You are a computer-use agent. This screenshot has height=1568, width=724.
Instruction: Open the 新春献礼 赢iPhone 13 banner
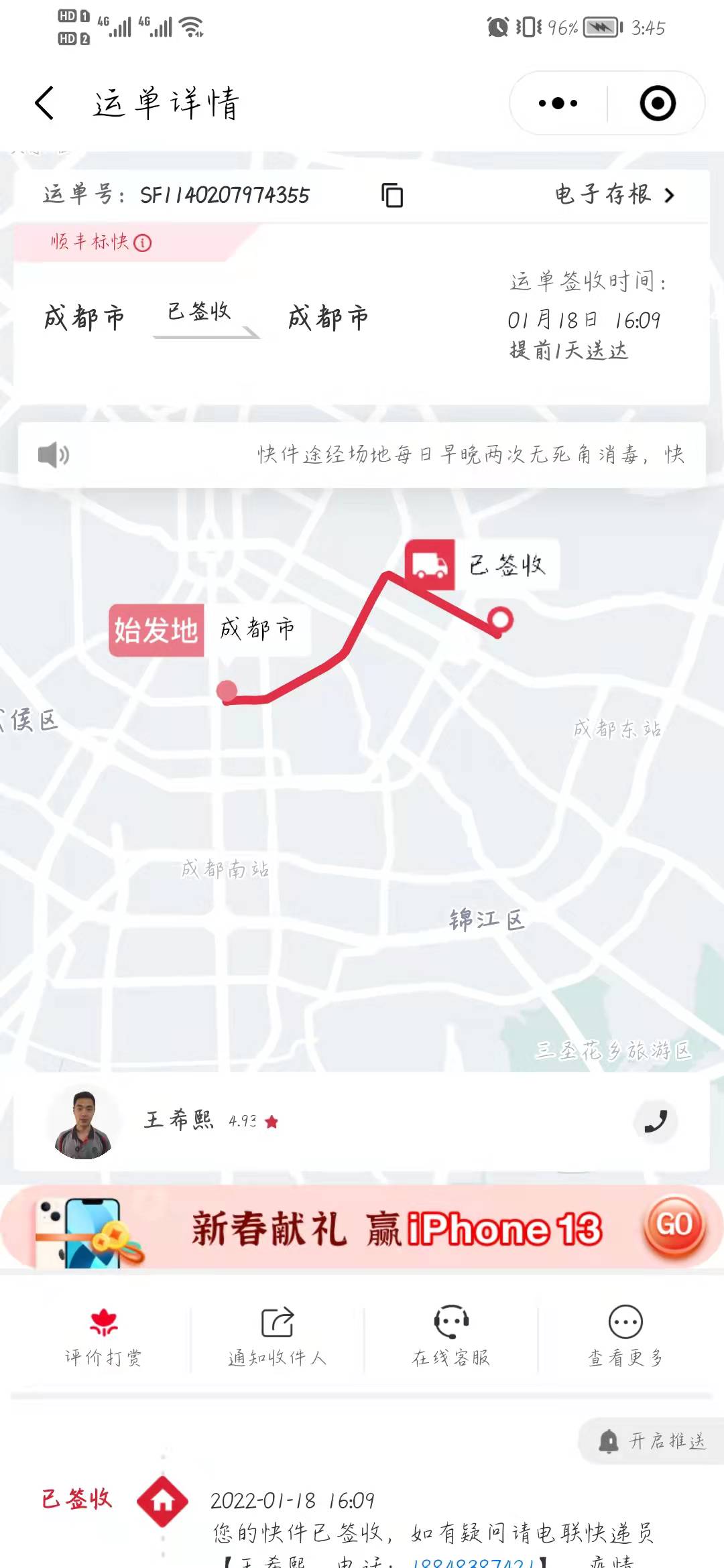(x=362, y=1227)
